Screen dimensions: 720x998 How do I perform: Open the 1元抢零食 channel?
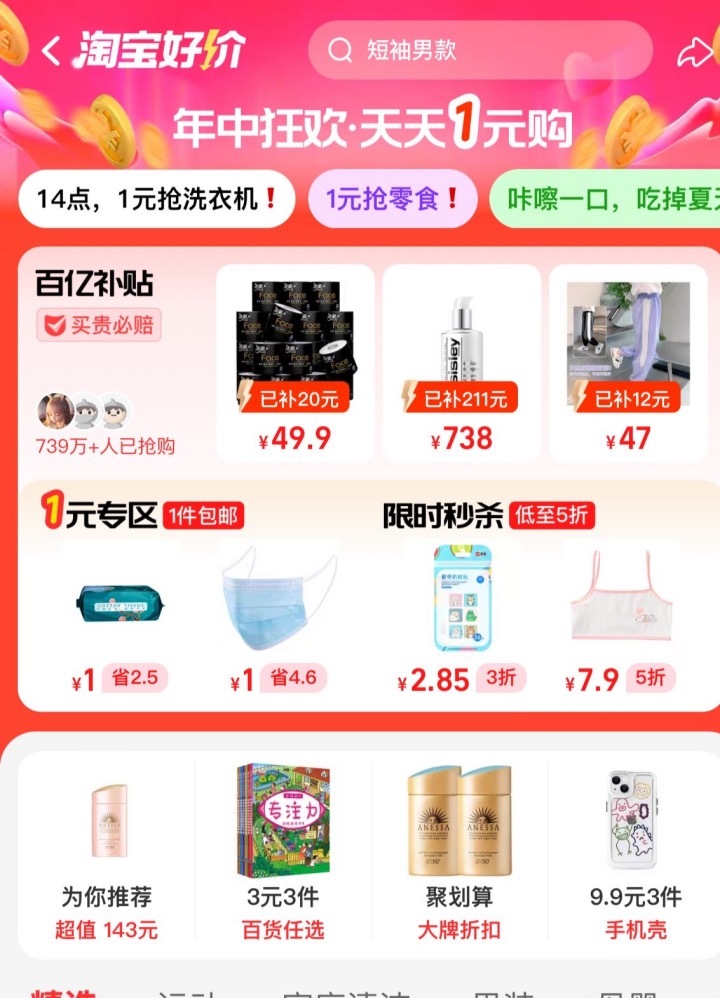click(392, 201)
